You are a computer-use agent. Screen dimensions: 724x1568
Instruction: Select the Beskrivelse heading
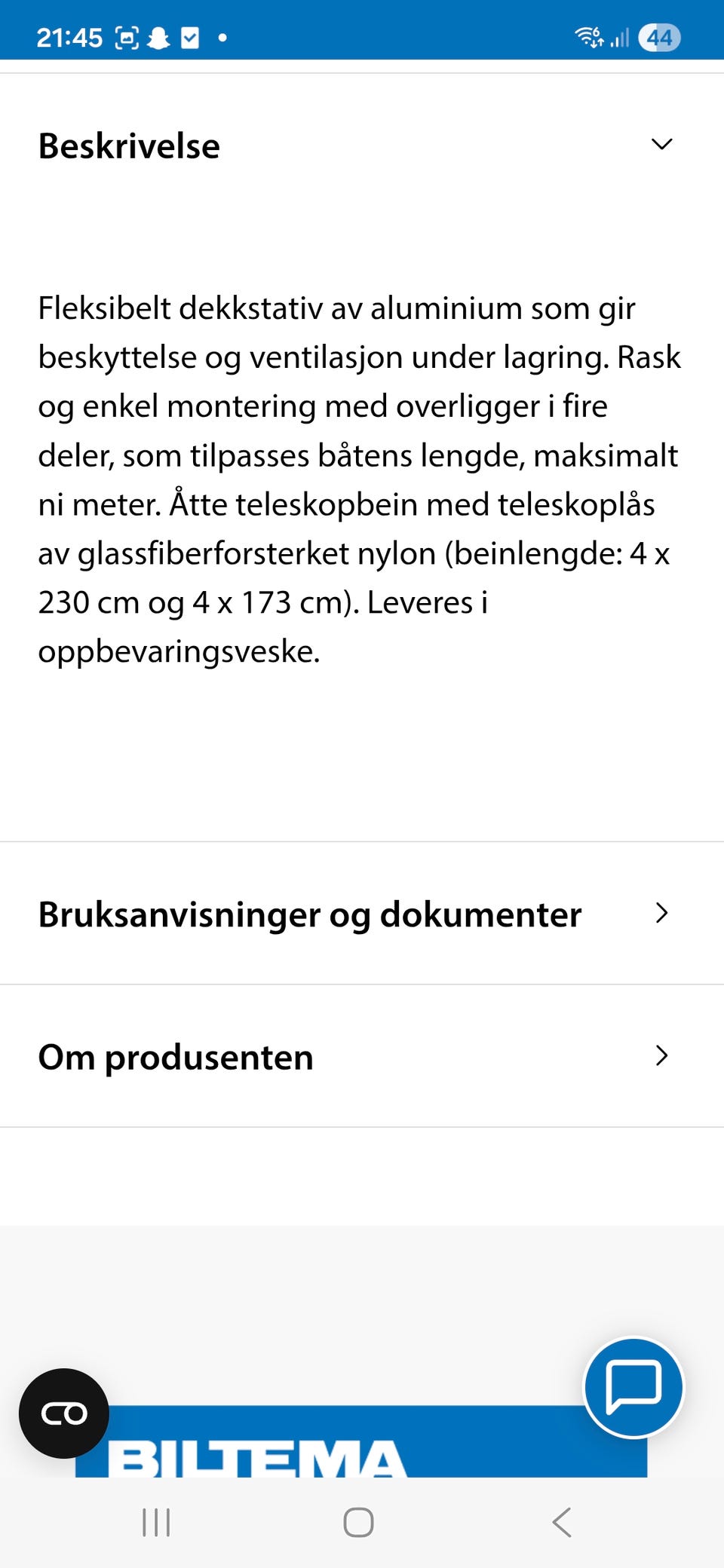pos(128,145)
